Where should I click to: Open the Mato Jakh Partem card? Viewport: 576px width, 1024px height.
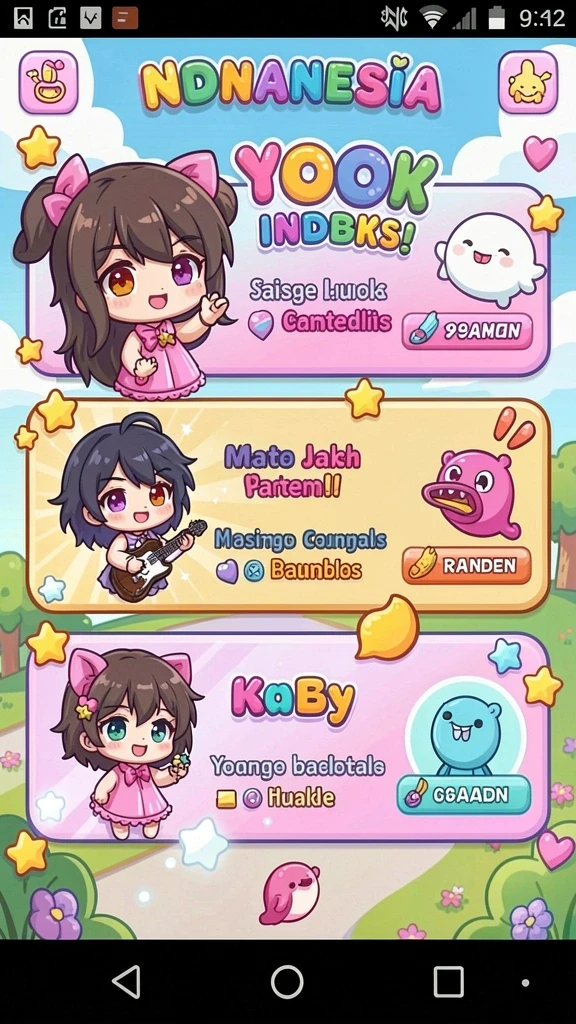[288, 505]
